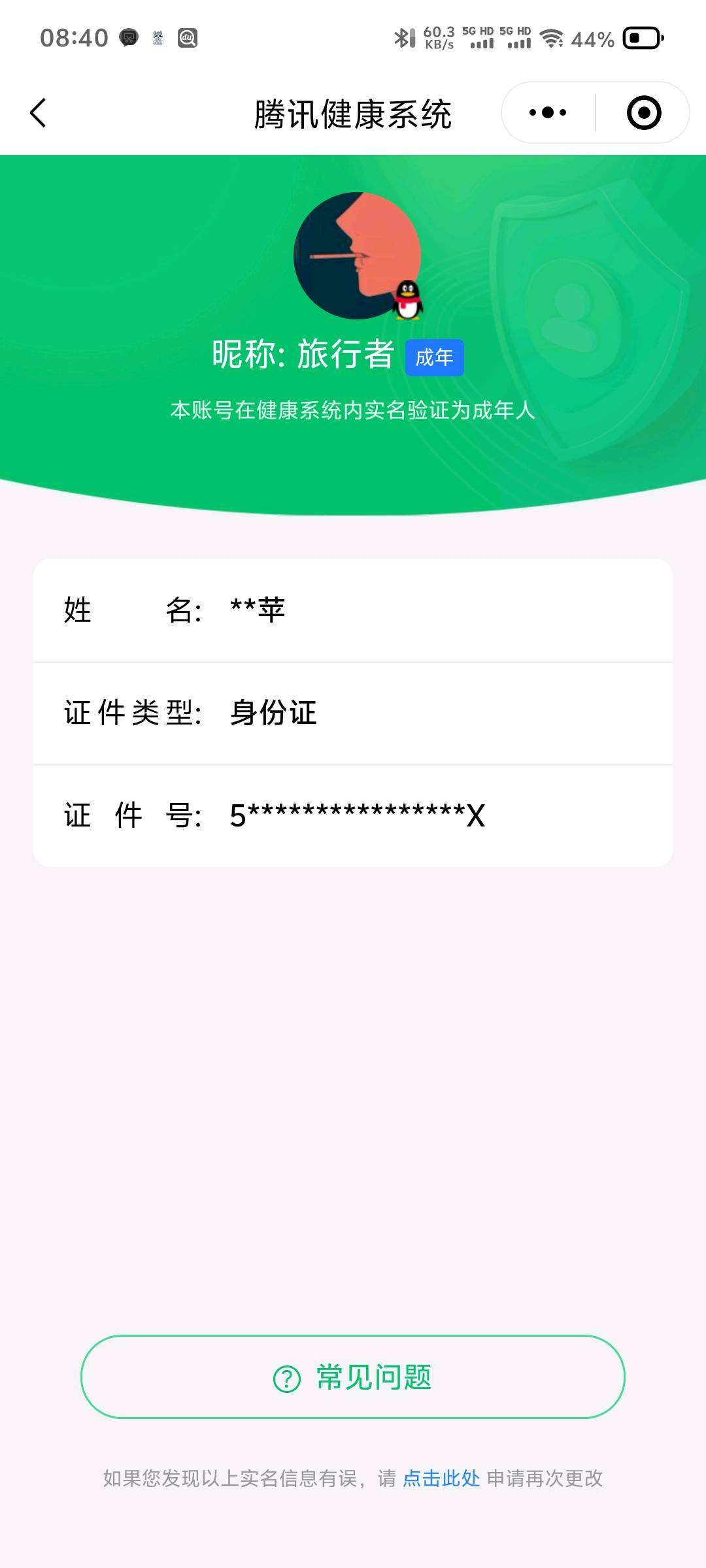Image resolution: width=706 pixels, height=1568 pixels.
Task: Go back using the top-left arrow
Action: [x=39, y=113]
